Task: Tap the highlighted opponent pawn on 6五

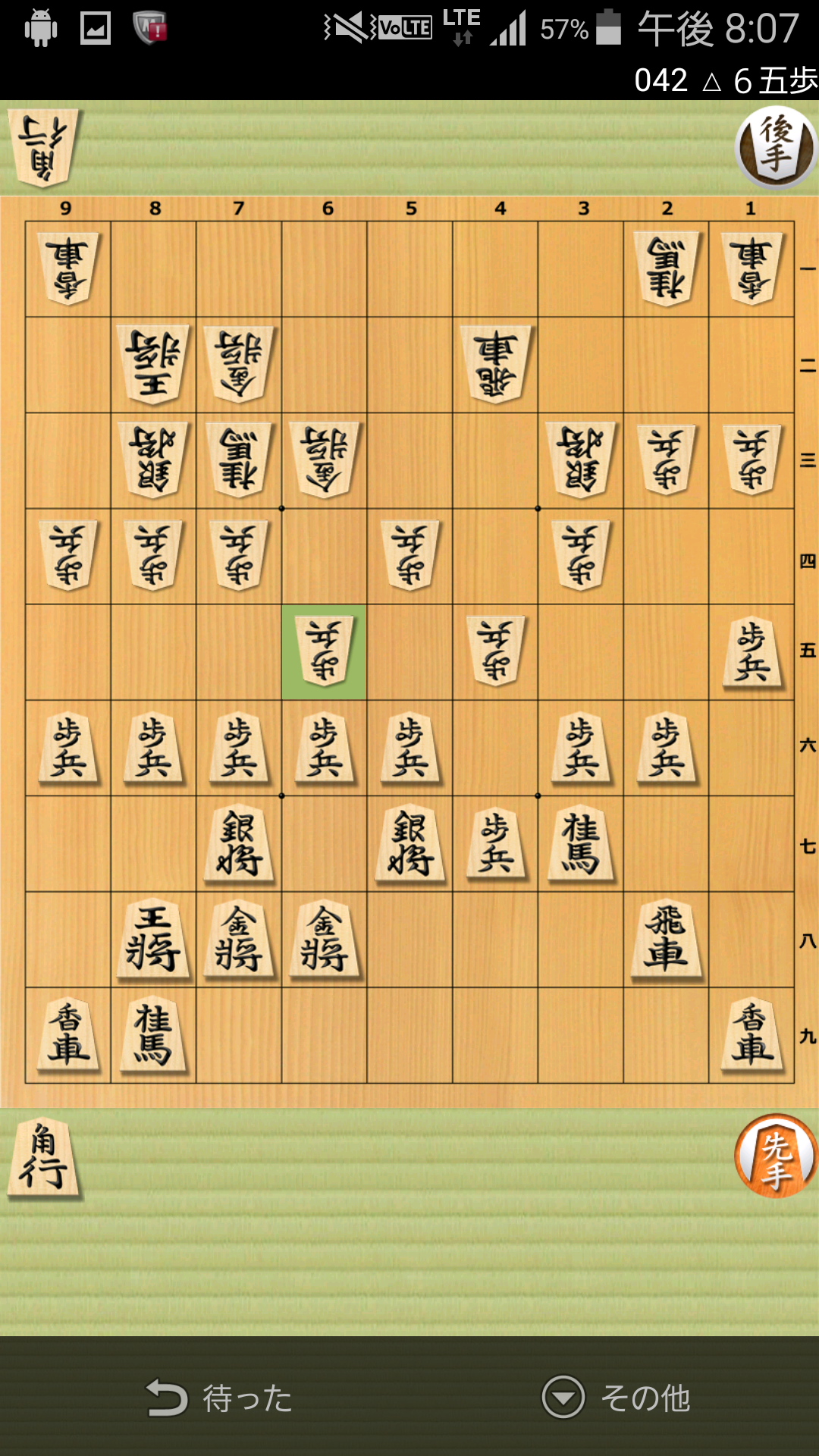Action: (325, 652)
